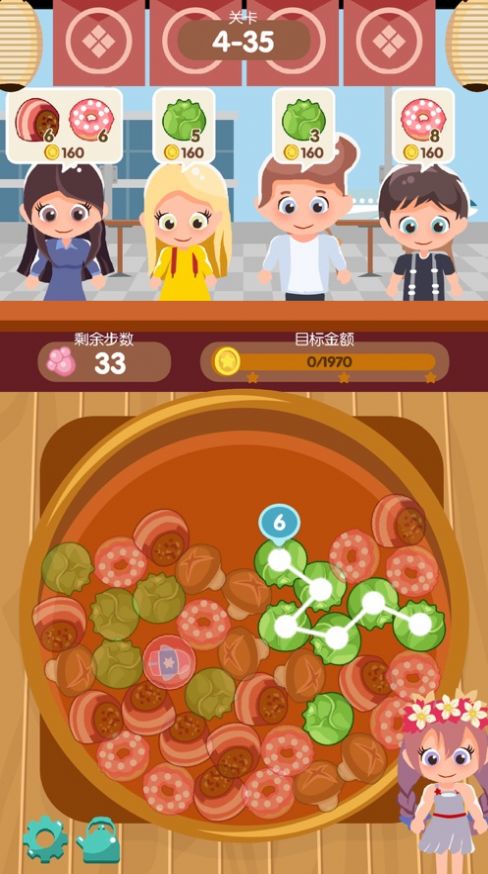Open the settings gear
The width and height of the screenshot is (488, 874).
45,839
